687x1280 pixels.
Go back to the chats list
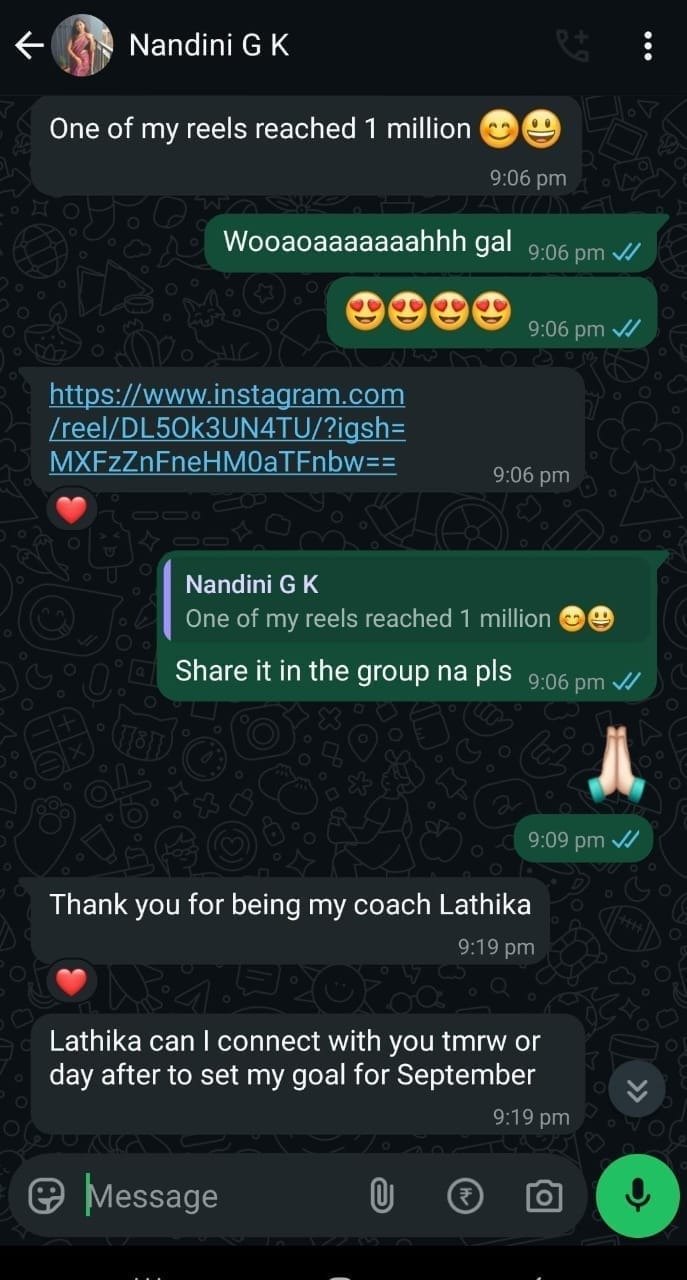tap(28, 45)
